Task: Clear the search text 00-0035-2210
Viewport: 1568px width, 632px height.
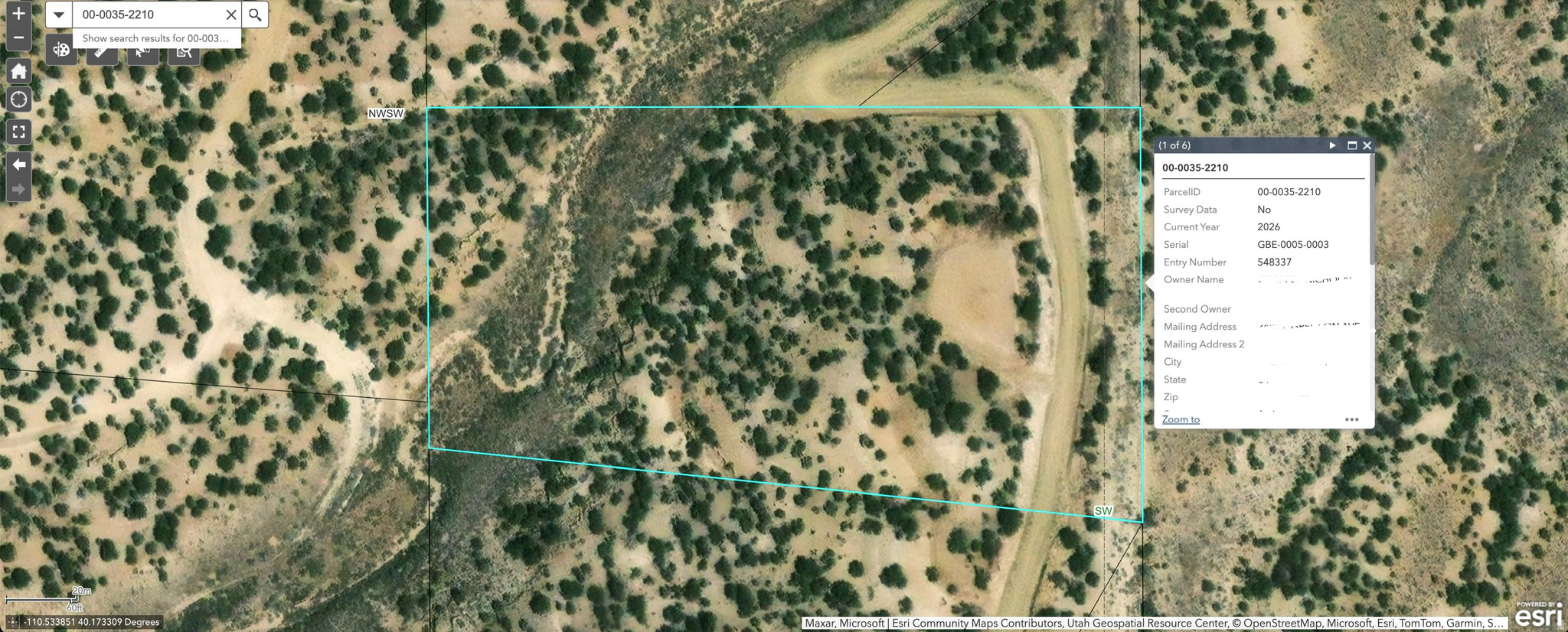Action: coord(230,15)
